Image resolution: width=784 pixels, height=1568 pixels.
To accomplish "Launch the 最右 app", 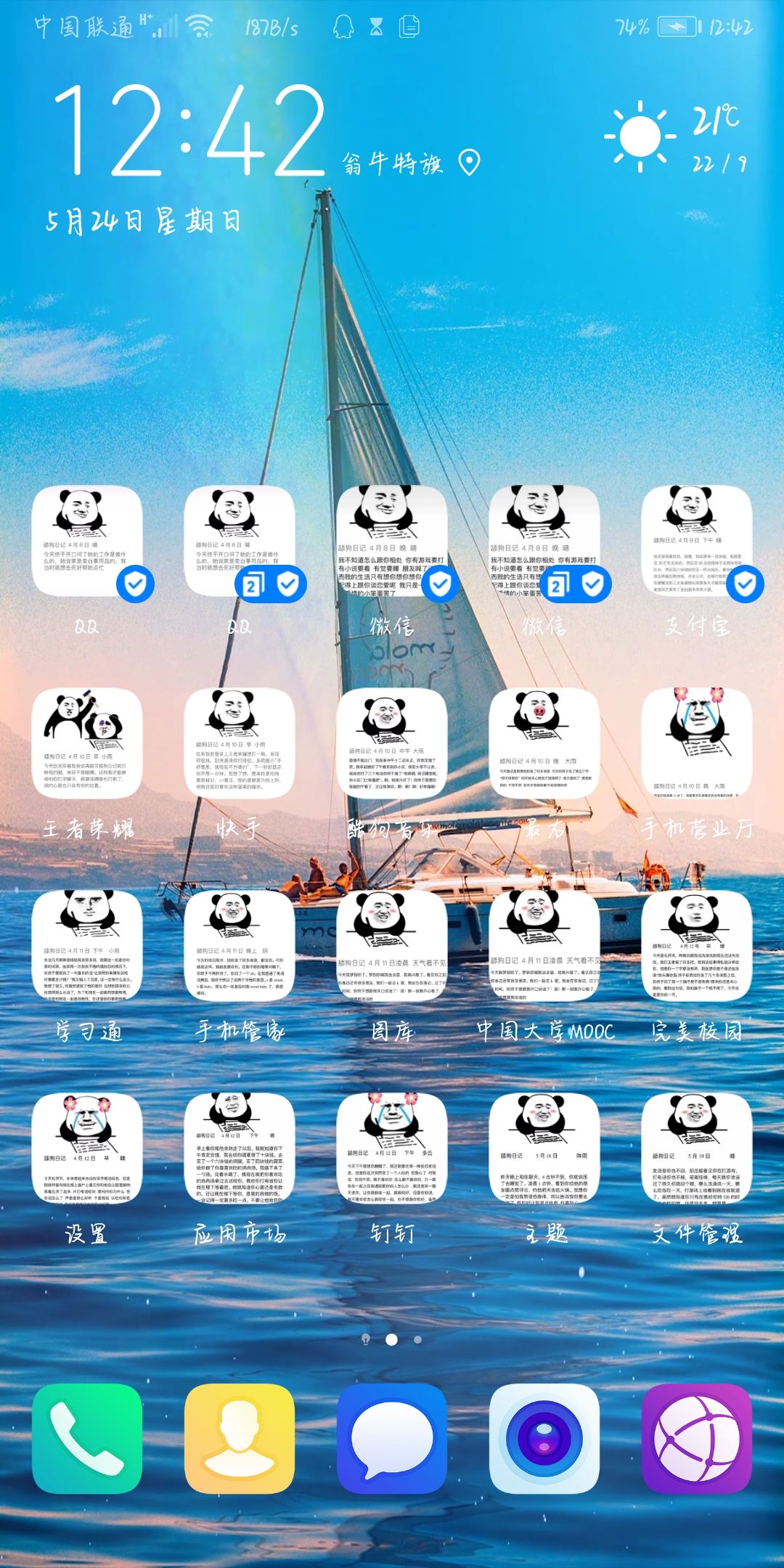I will tap(544, 744).
